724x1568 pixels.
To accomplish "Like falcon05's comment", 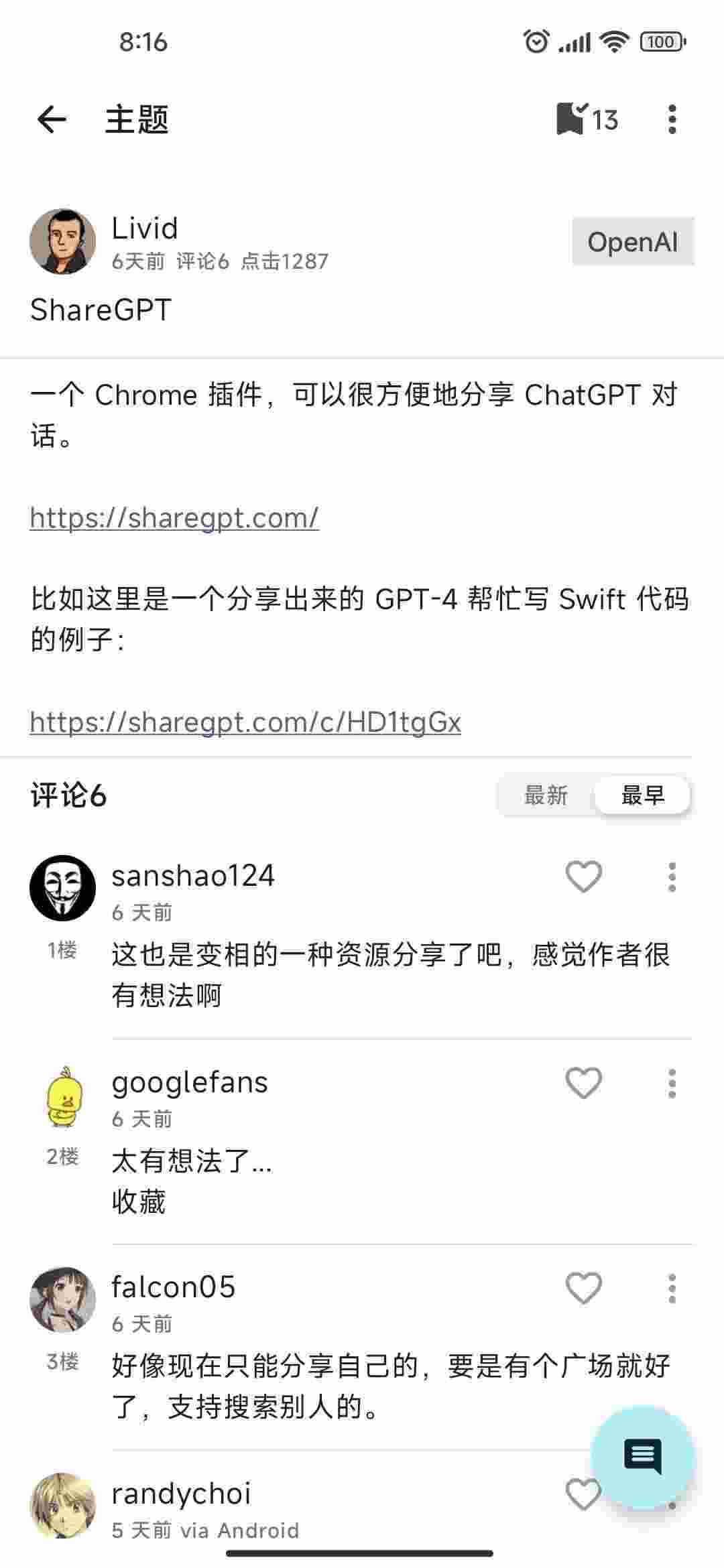I will [x=583, y=1289].
